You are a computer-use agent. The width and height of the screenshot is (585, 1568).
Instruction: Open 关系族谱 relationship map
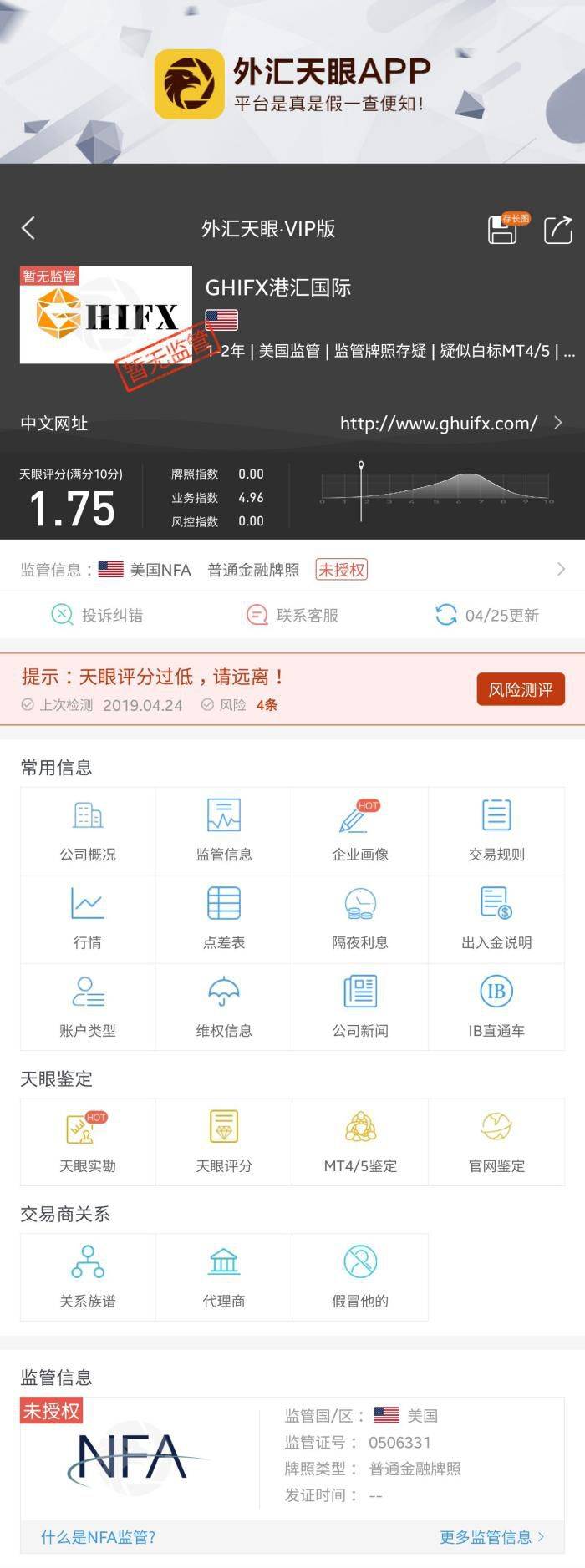pyautogui.click(x=88, y=1277)
